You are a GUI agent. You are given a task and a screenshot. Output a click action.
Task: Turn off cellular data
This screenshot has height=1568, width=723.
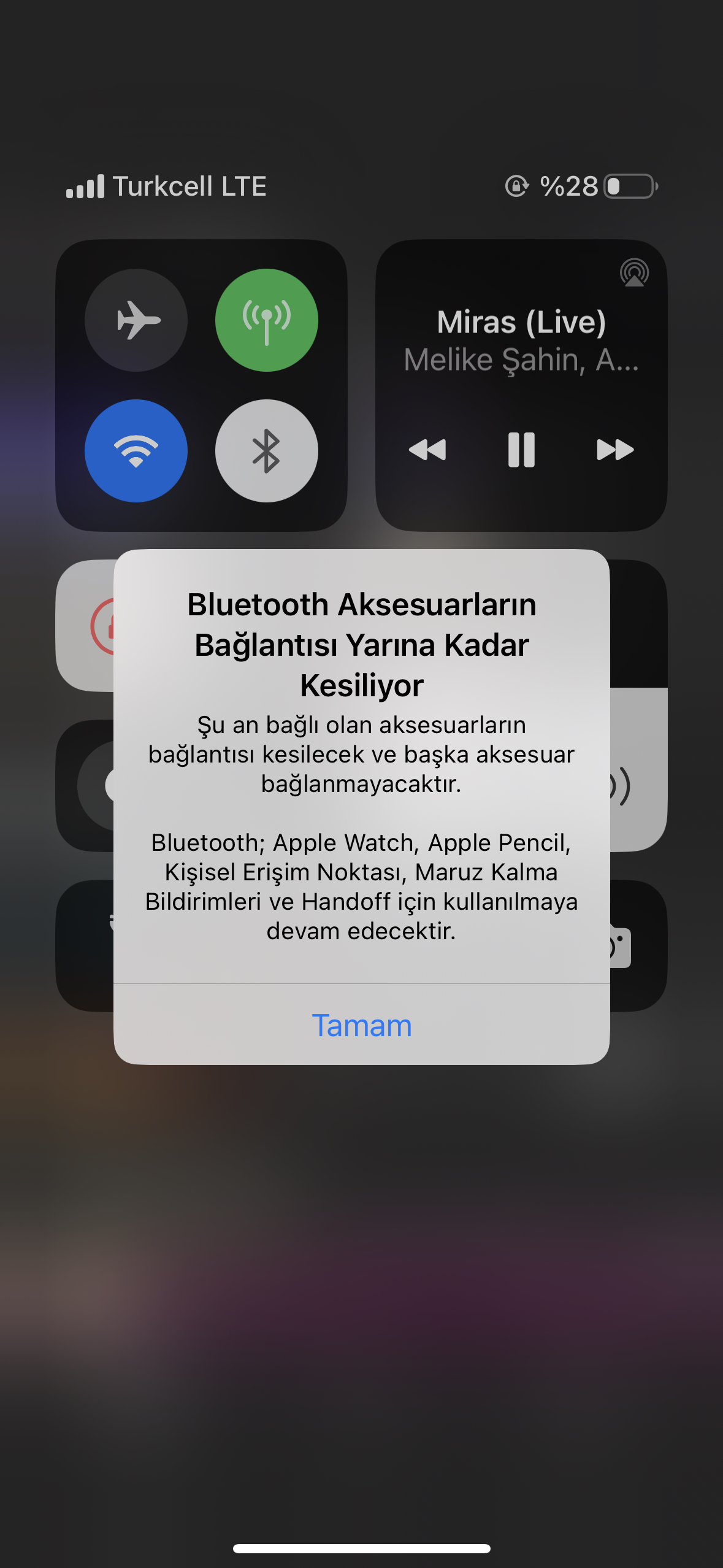(x=267, y=320)
